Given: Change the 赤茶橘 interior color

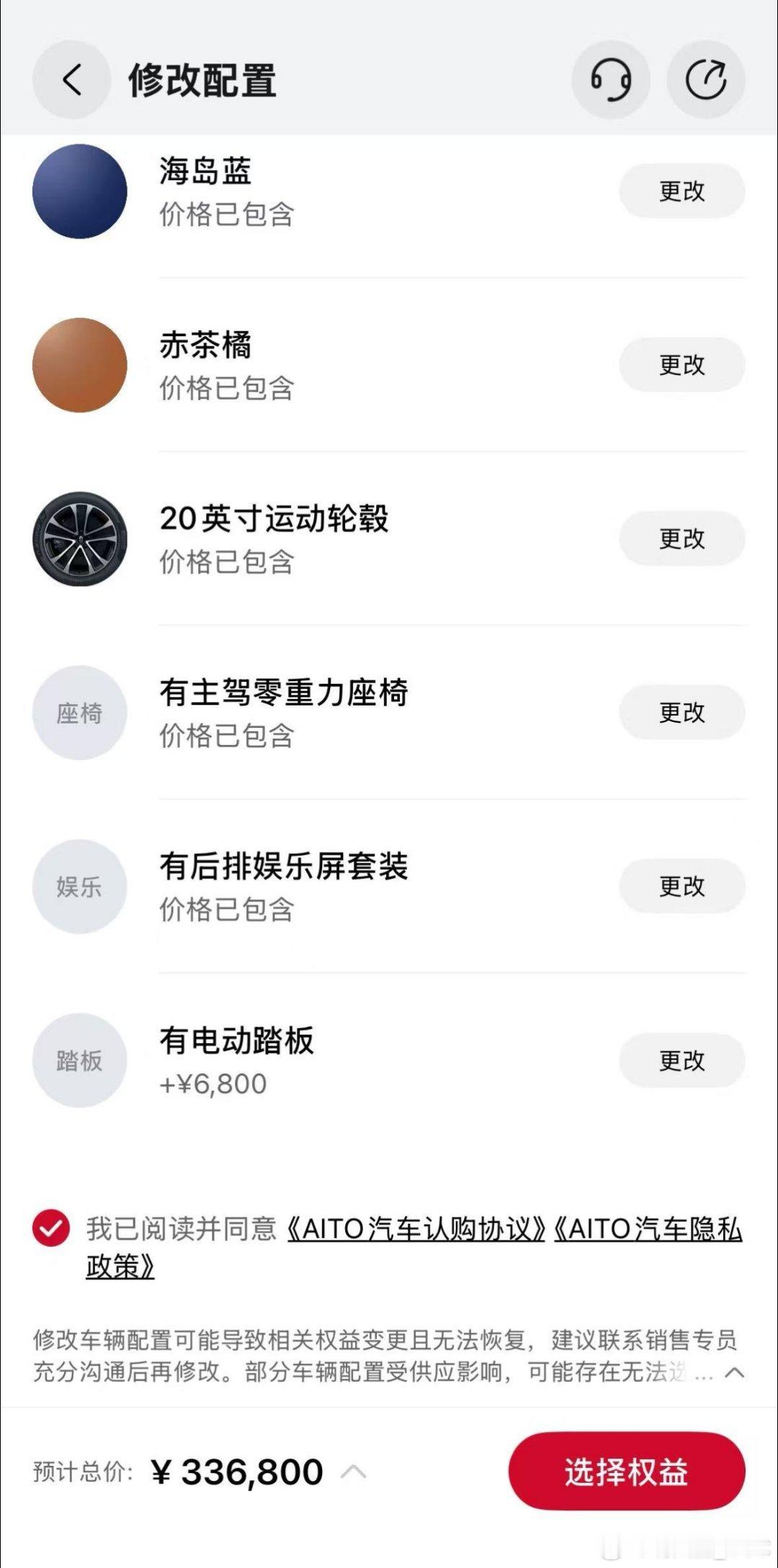Looking at the screenshot, I should point(681,365).
